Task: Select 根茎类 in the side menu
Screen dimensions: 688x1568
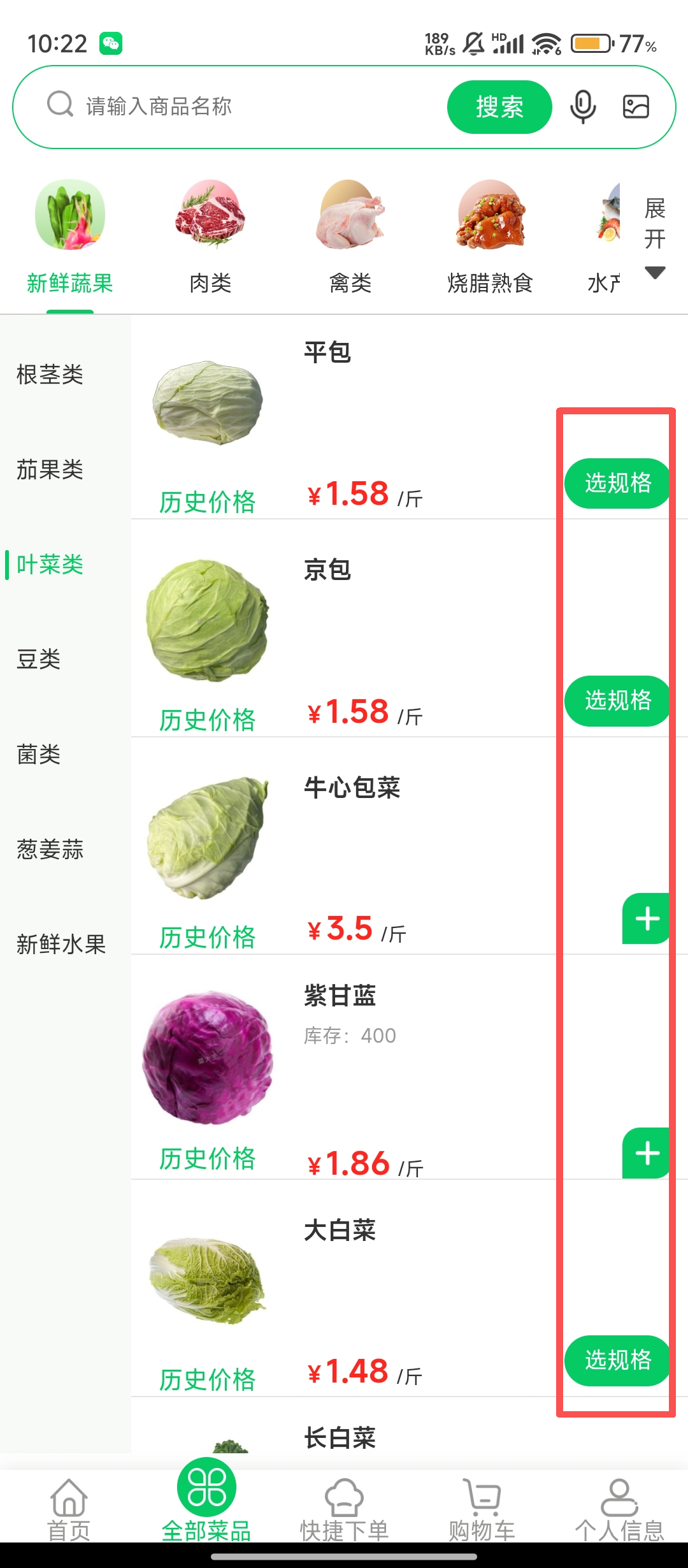Action: [x=50, y=375]
